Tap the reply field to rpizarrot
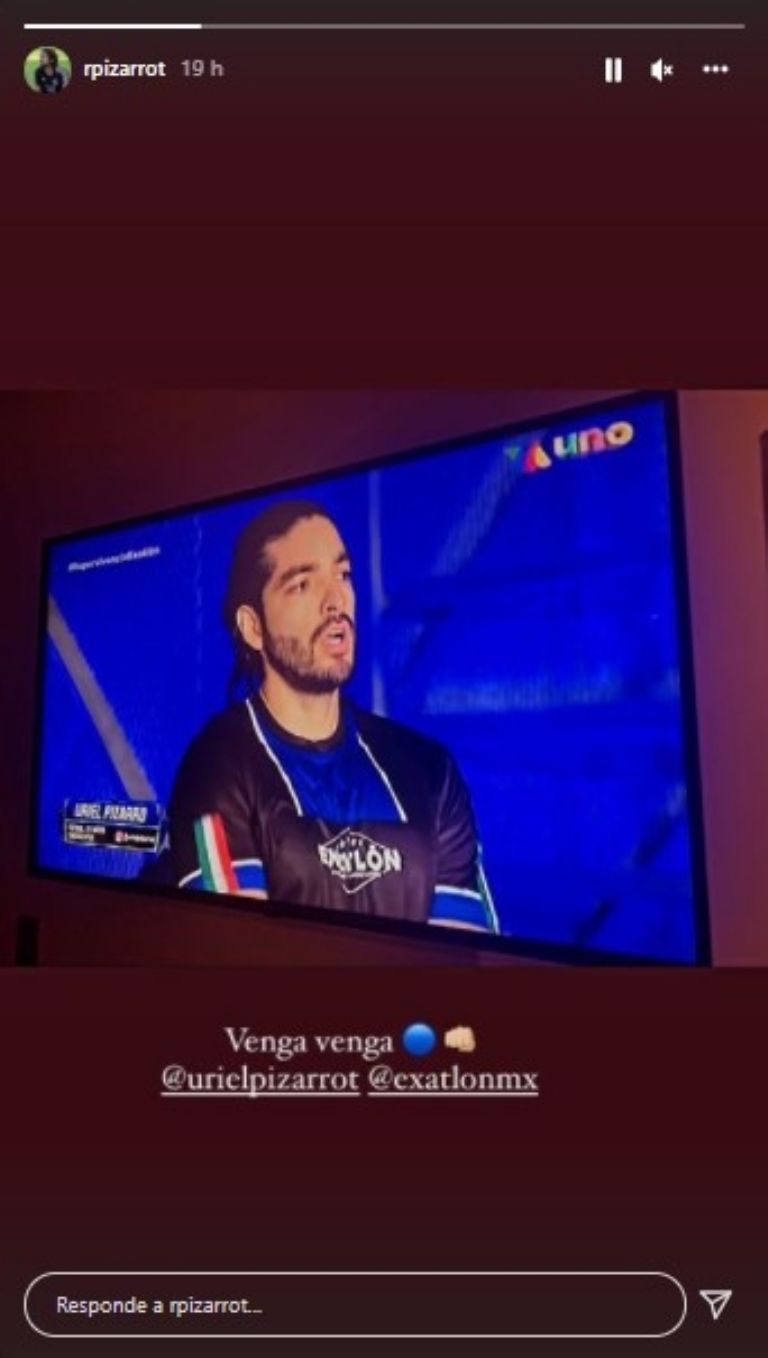This screenshot has width=768, height=1358. (x=355, y=1305)
